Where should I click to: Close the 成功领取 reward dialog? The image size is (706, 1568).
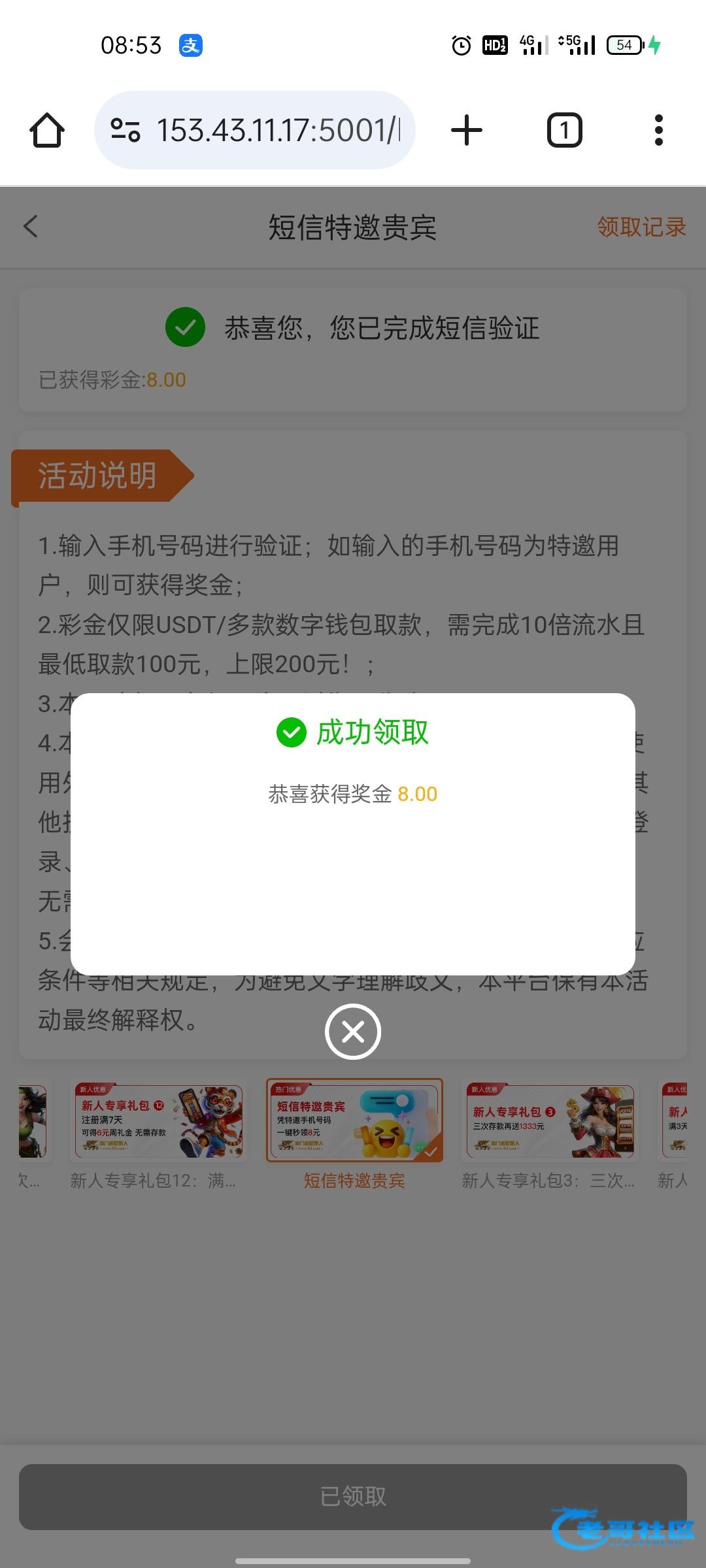(x=353, y=1032)
